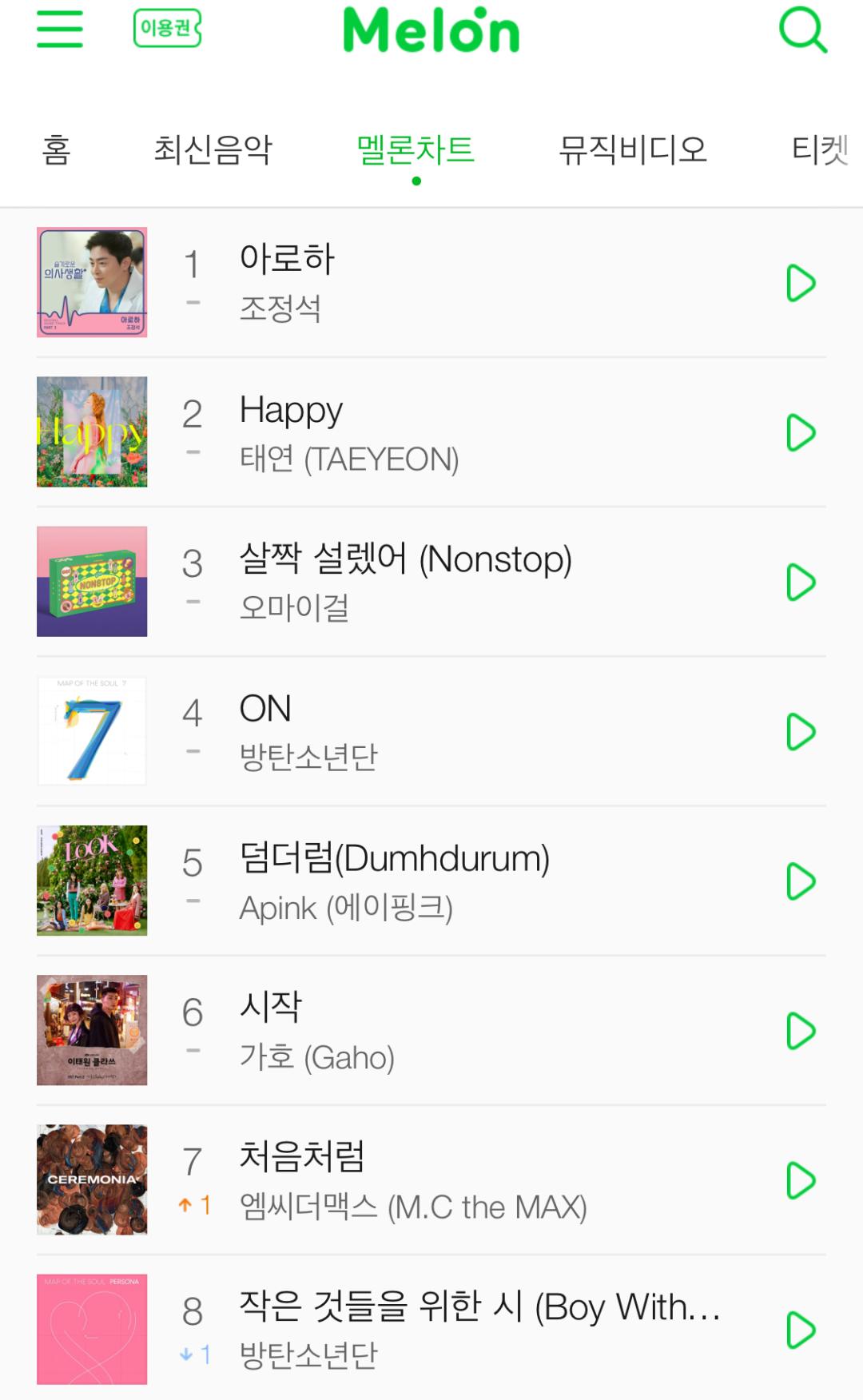Switch to the 홈 tab

tap(56, 149)
